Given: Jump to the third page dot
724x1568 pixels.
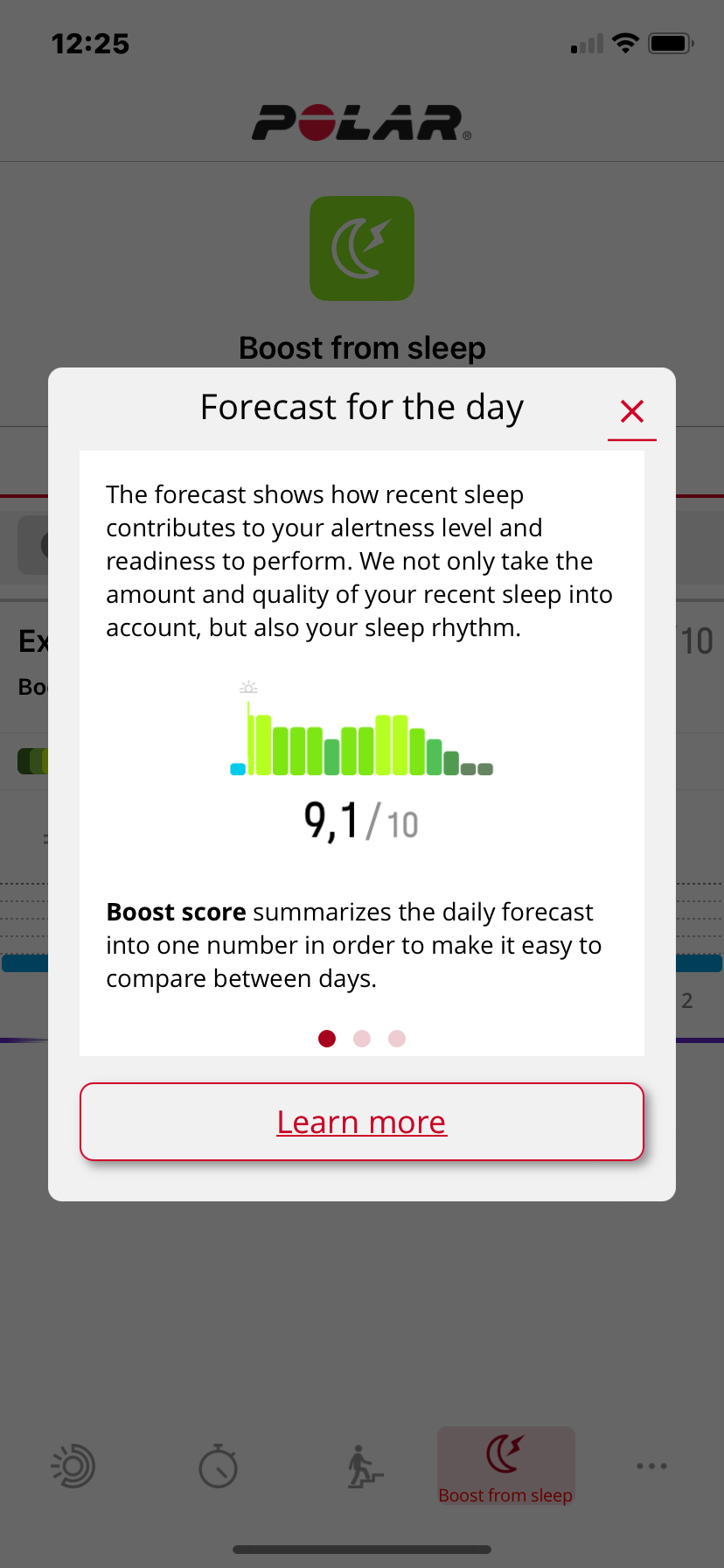Looking at the screenshot, I should (x=397, y=1039).
